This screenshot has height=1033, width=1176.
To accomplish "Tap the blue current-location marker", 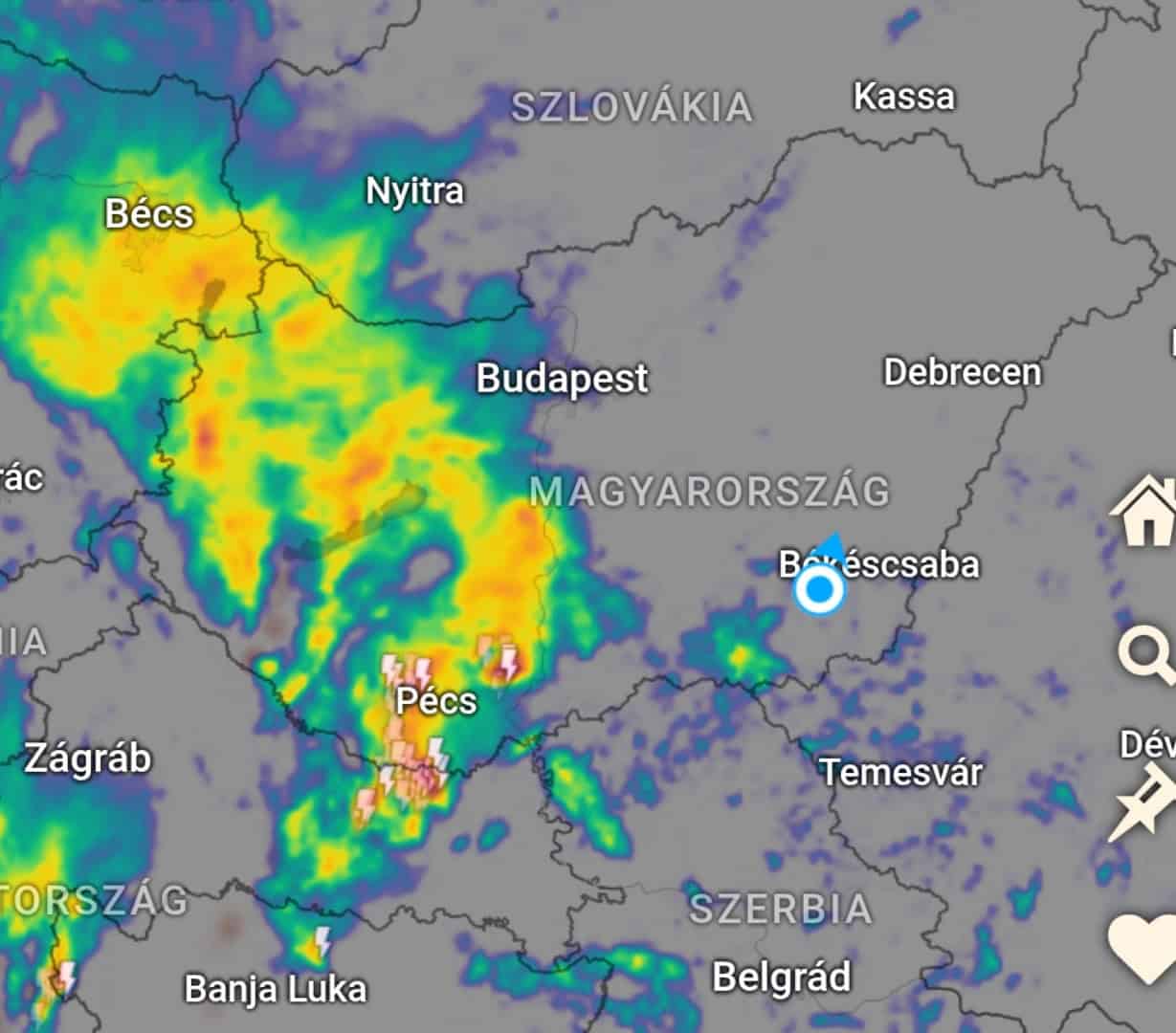I will [x=820, y=590].
